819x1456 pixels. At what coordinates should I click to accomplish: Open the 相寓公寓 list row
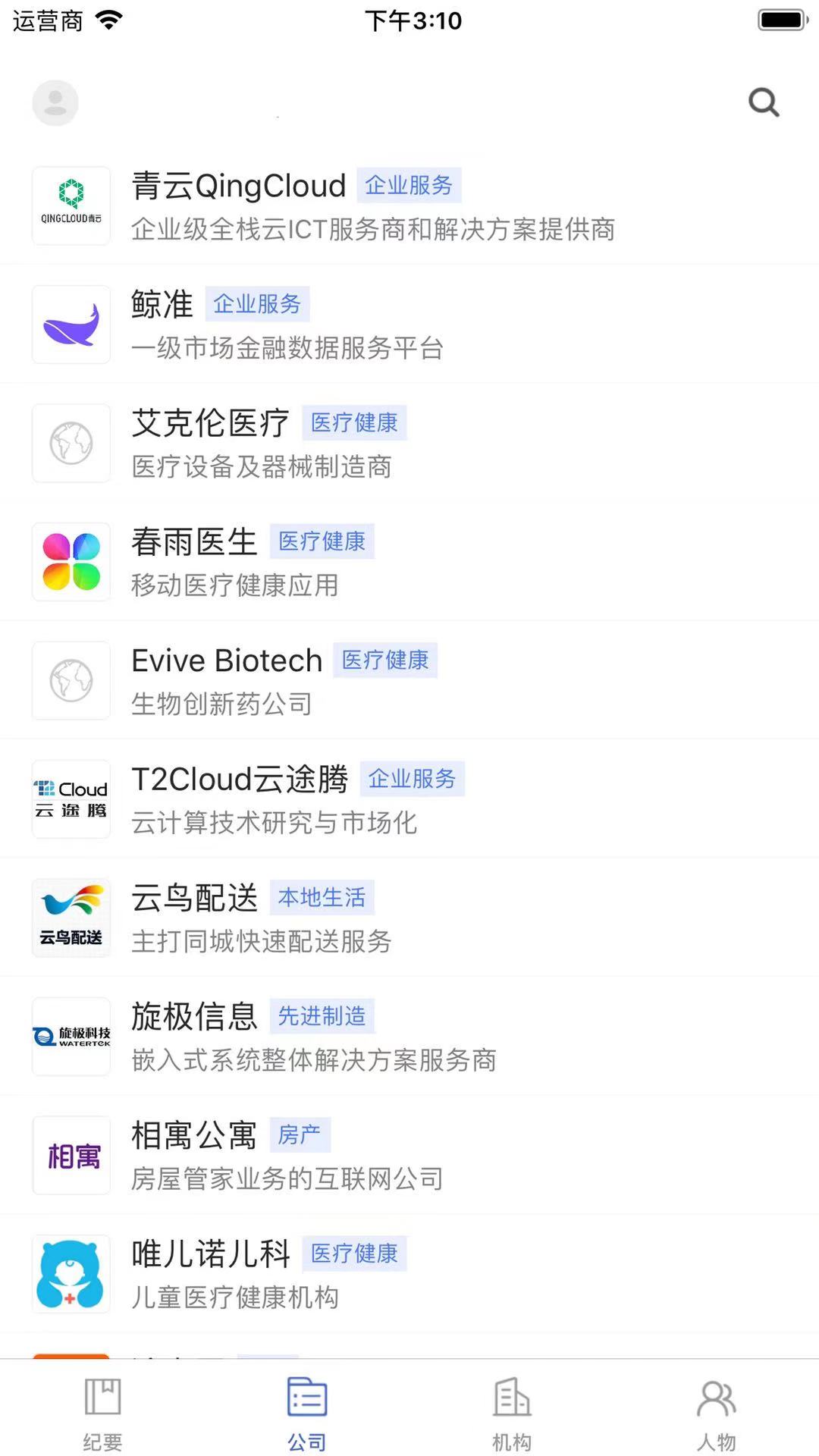pyautogui.click(x=409, y=1155)
